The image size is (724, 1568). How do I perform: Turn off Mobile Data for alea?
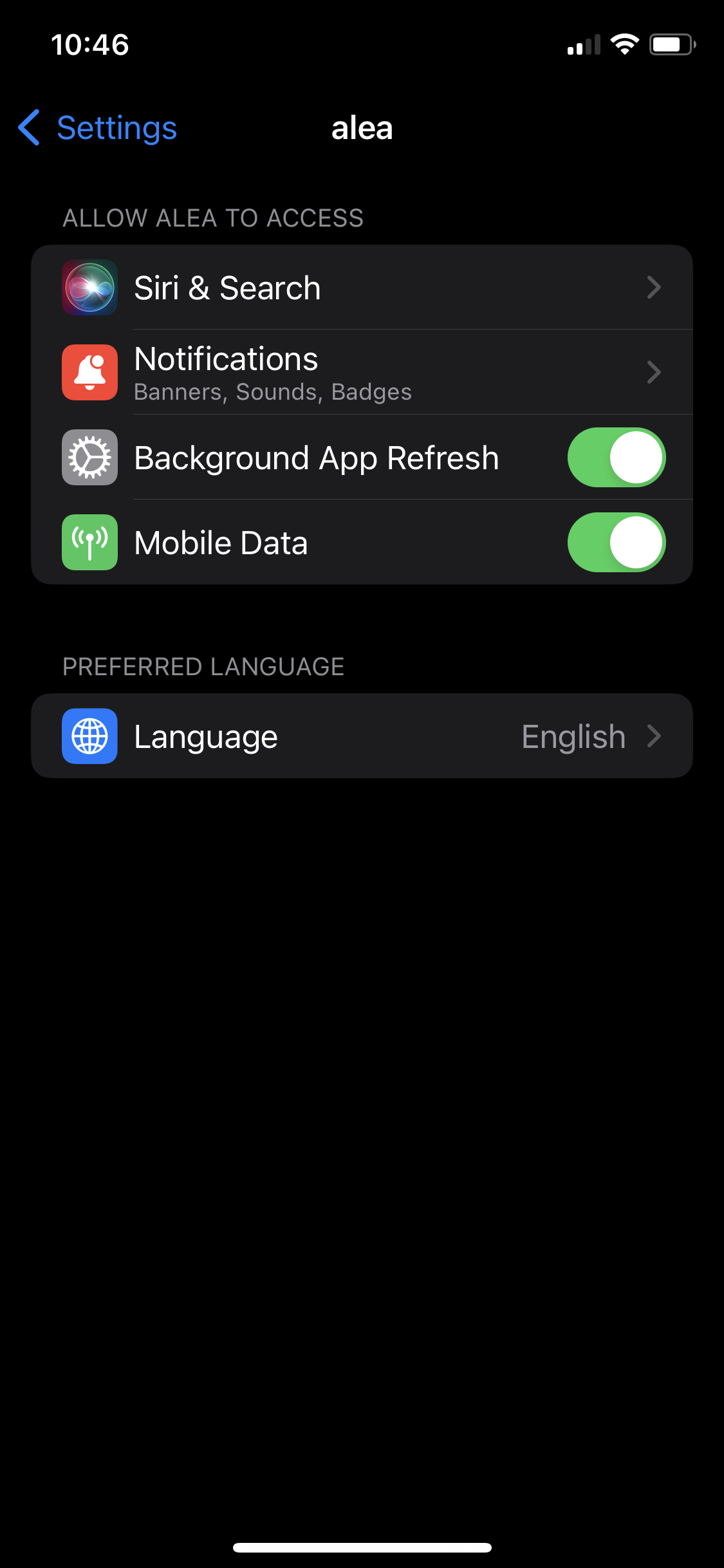coord(615,542)
